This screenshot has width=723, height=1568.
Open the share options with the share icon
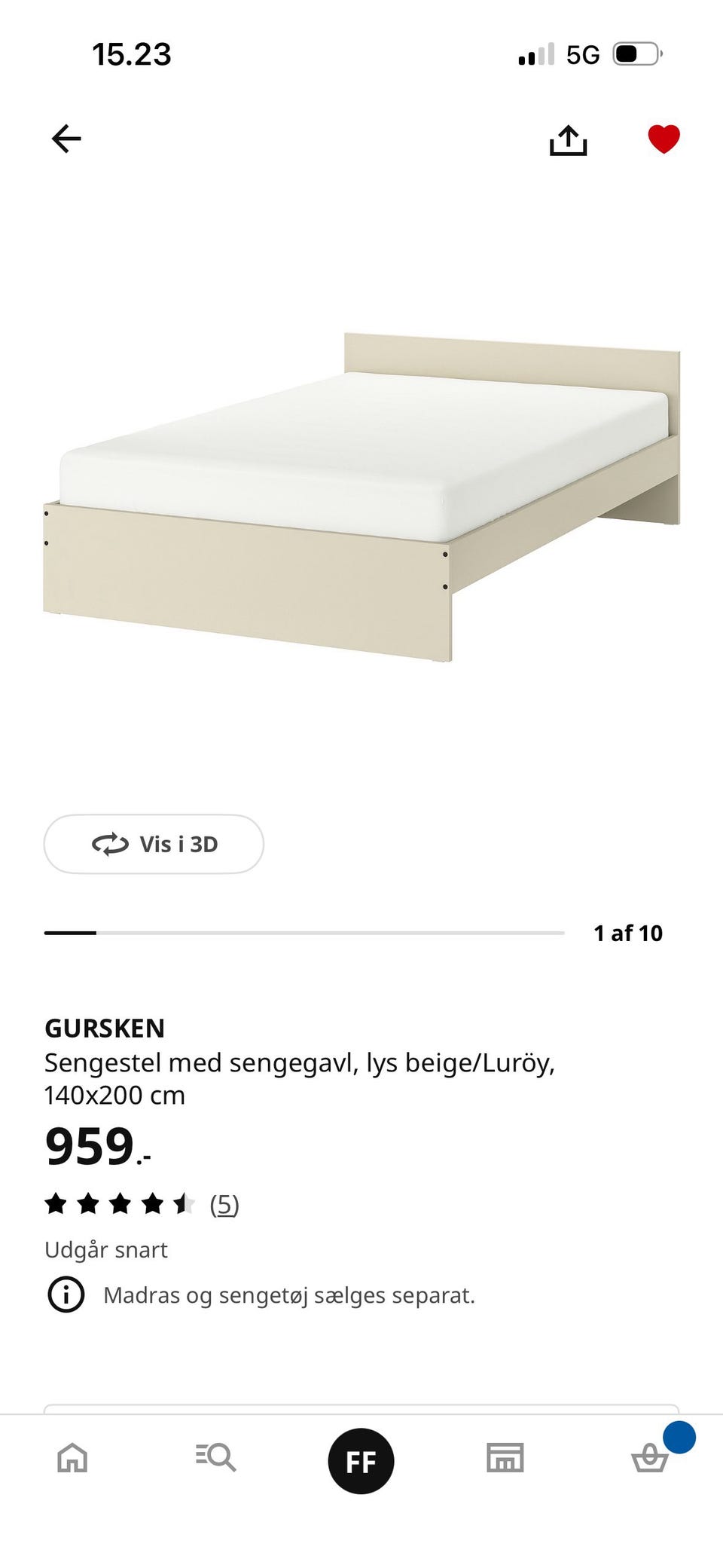569,140
